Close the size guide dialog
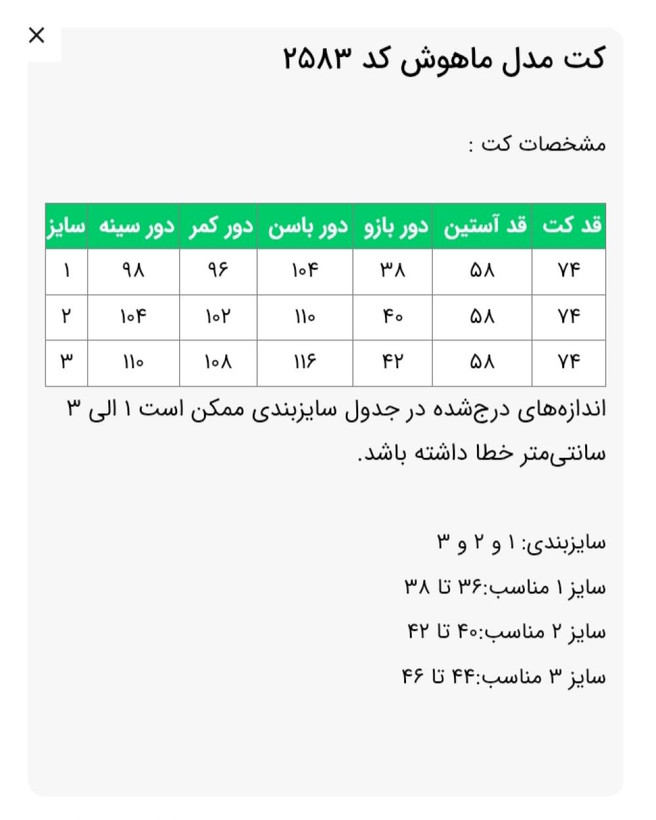Image resolution: width=656 pixels, height=820 pixels. [37, 36]
